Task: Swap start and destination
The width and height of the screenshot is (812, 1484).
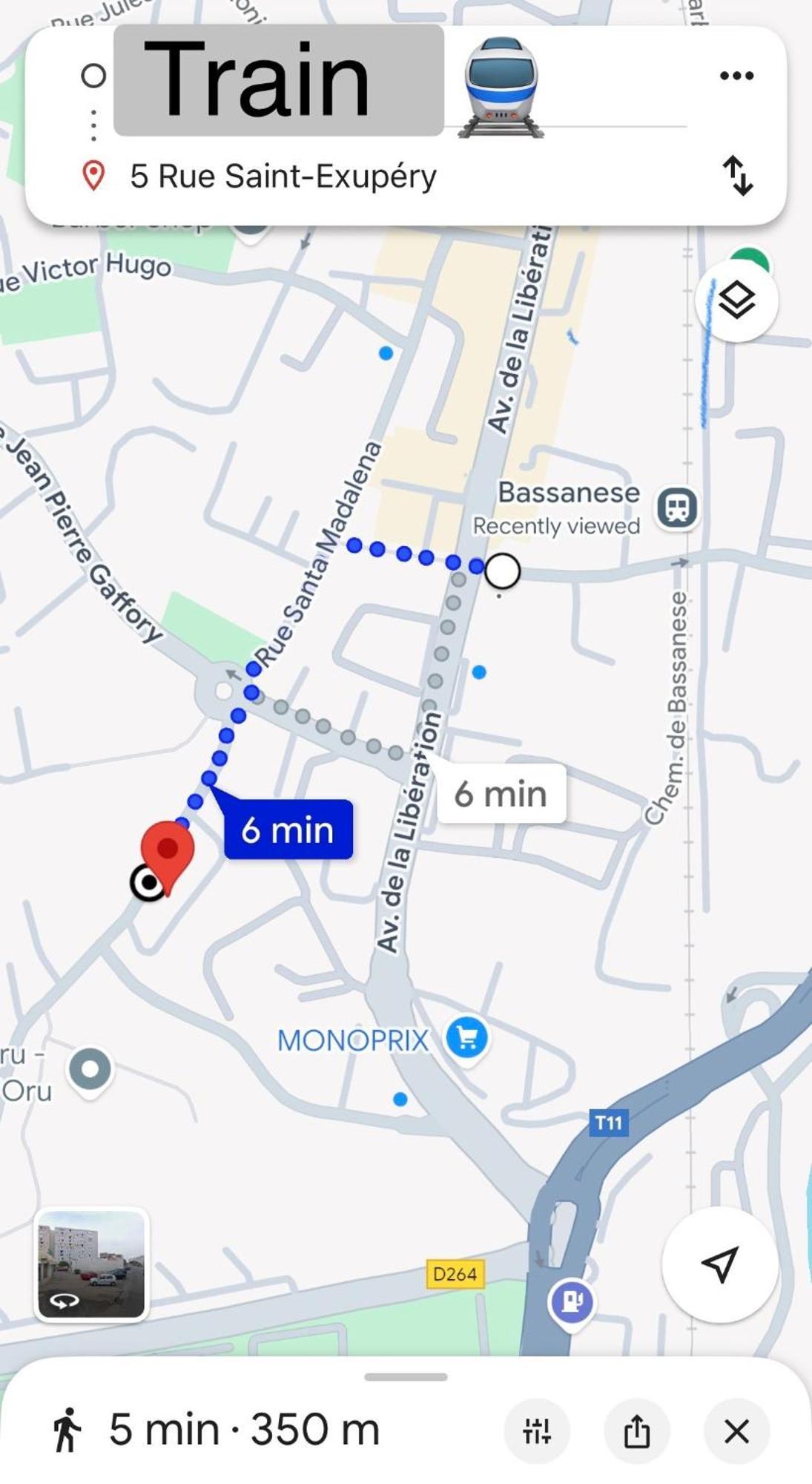Action: (x=738, y=176)
